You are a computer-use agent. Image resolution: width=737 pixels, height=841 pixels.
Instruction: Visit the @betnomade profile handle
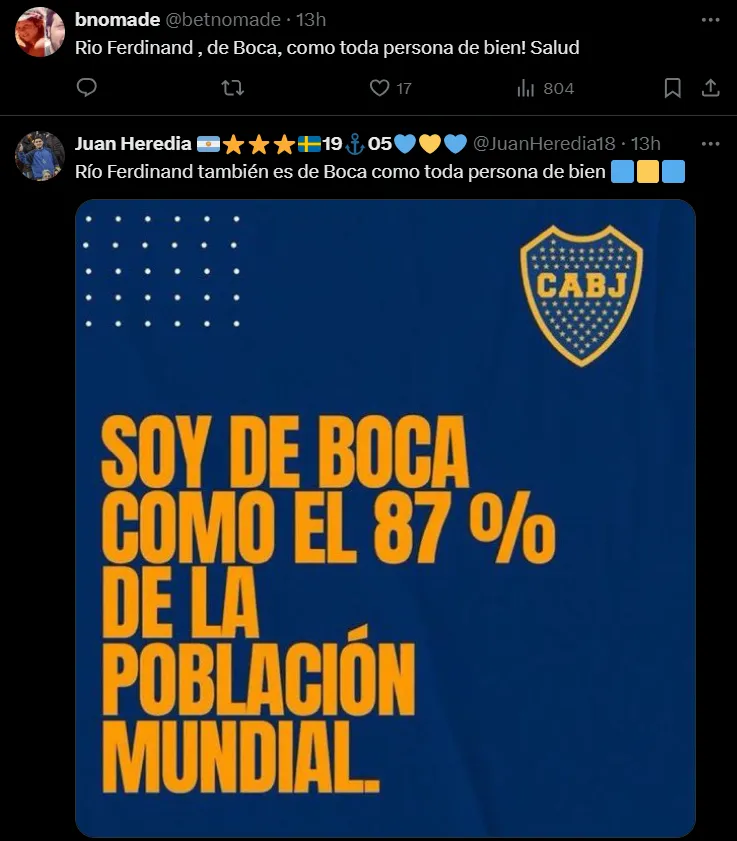click(x=228, y=20)
